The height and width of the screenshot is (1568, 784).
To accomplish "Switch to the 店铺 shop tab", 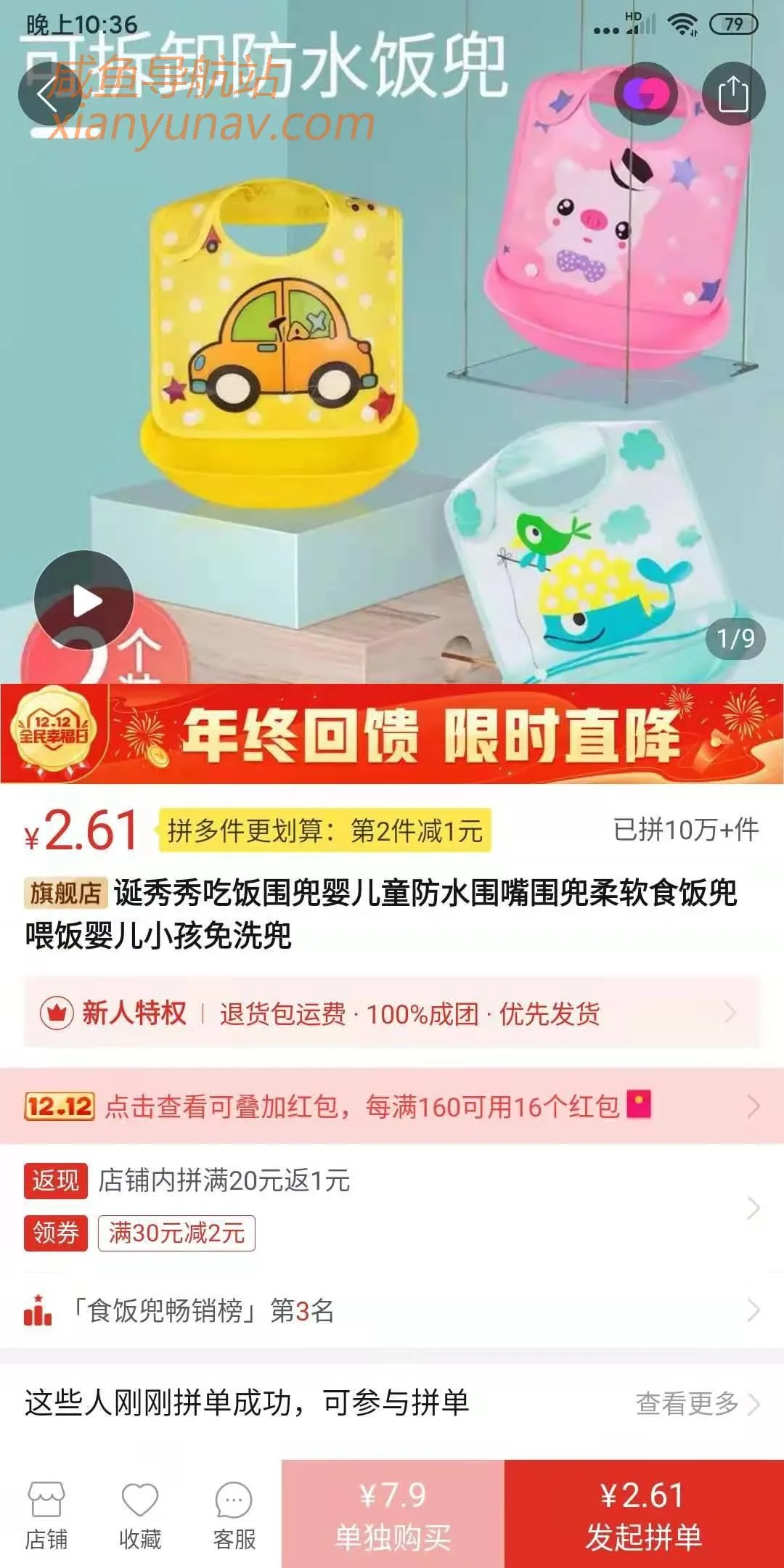I will 49,1514.
